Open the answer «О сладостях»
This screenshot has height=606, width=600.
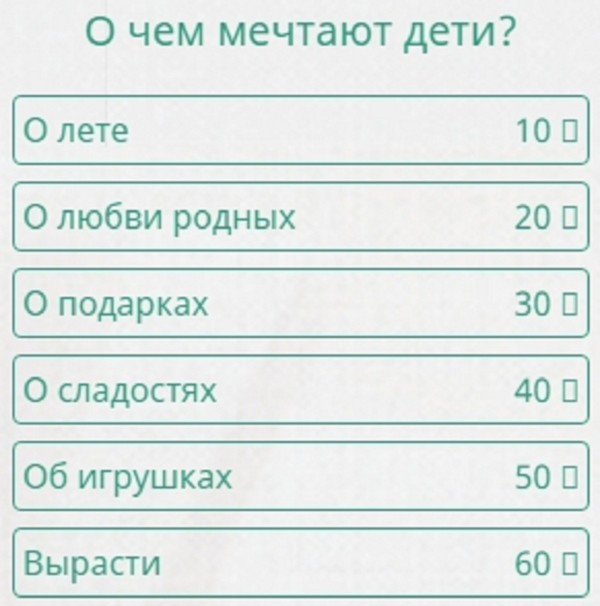(x=300, y=390)
